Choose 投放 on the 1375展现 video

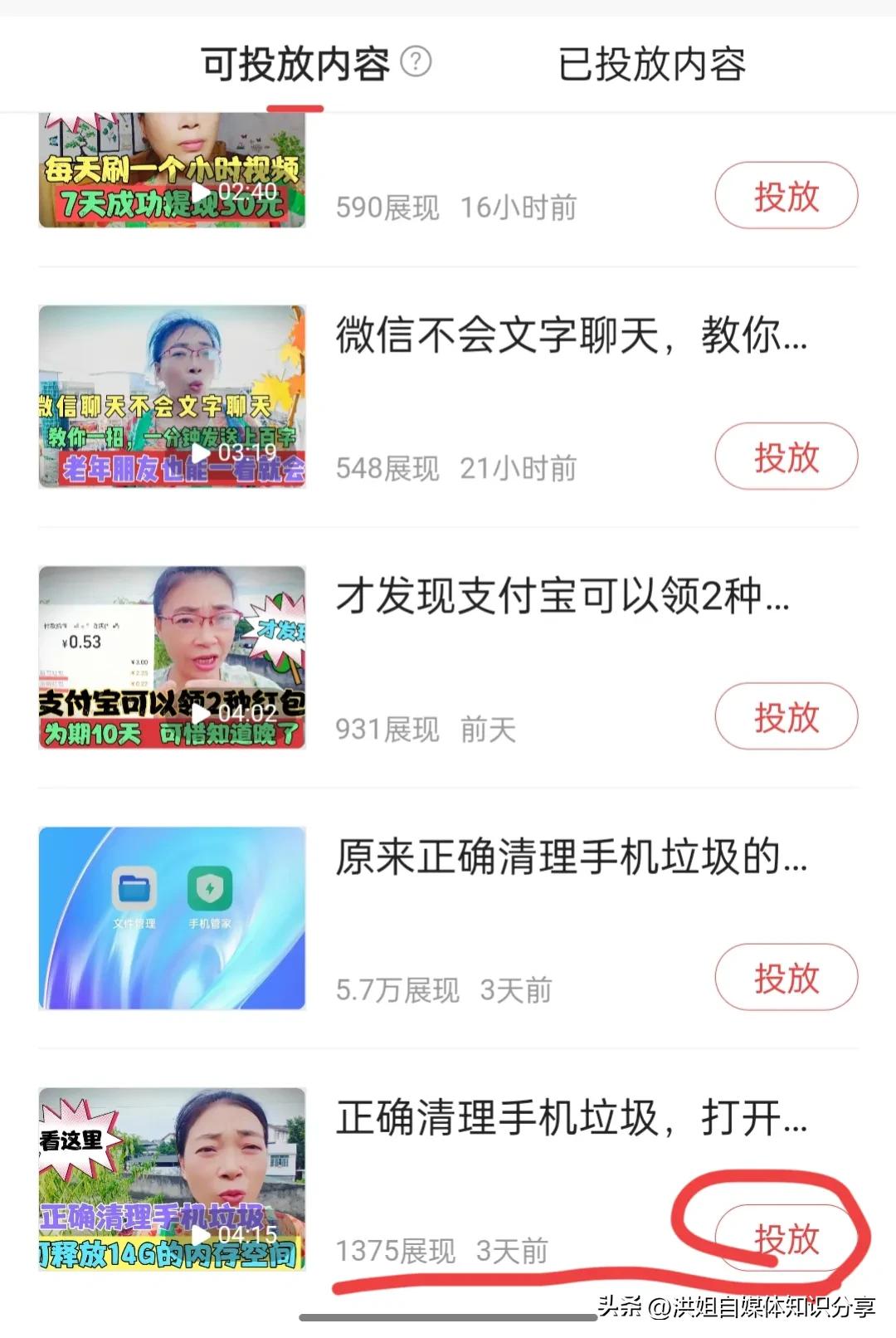(786, 1238)
